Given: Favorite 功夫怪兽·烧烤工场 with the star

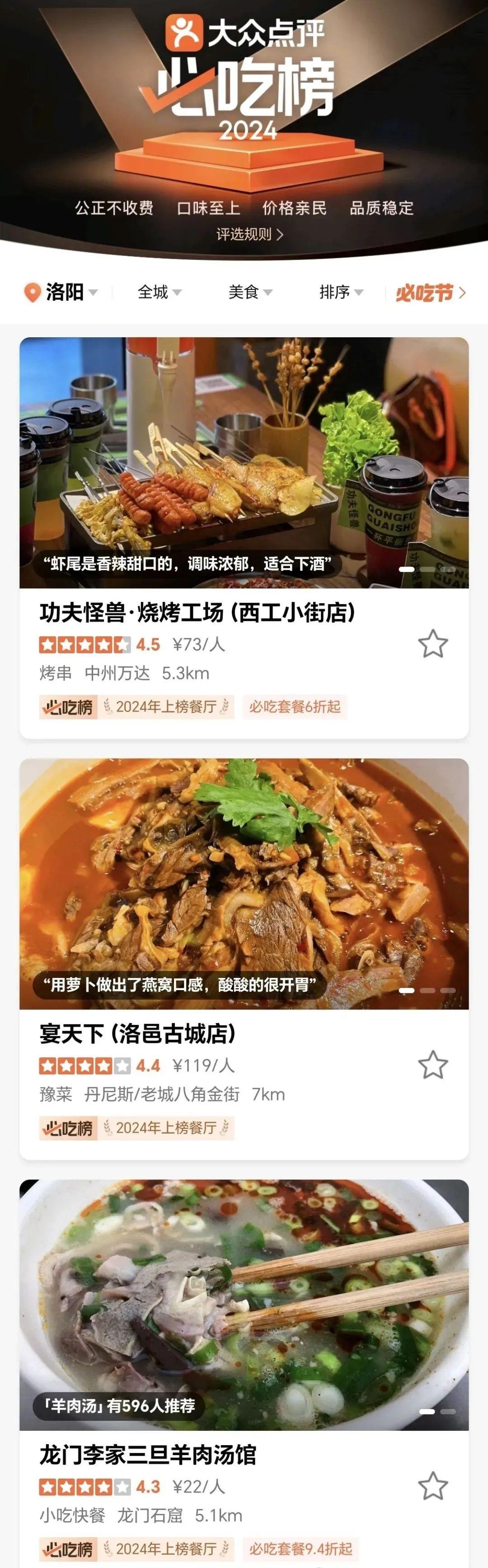Looking at the screenshot, I should [432, 644].
